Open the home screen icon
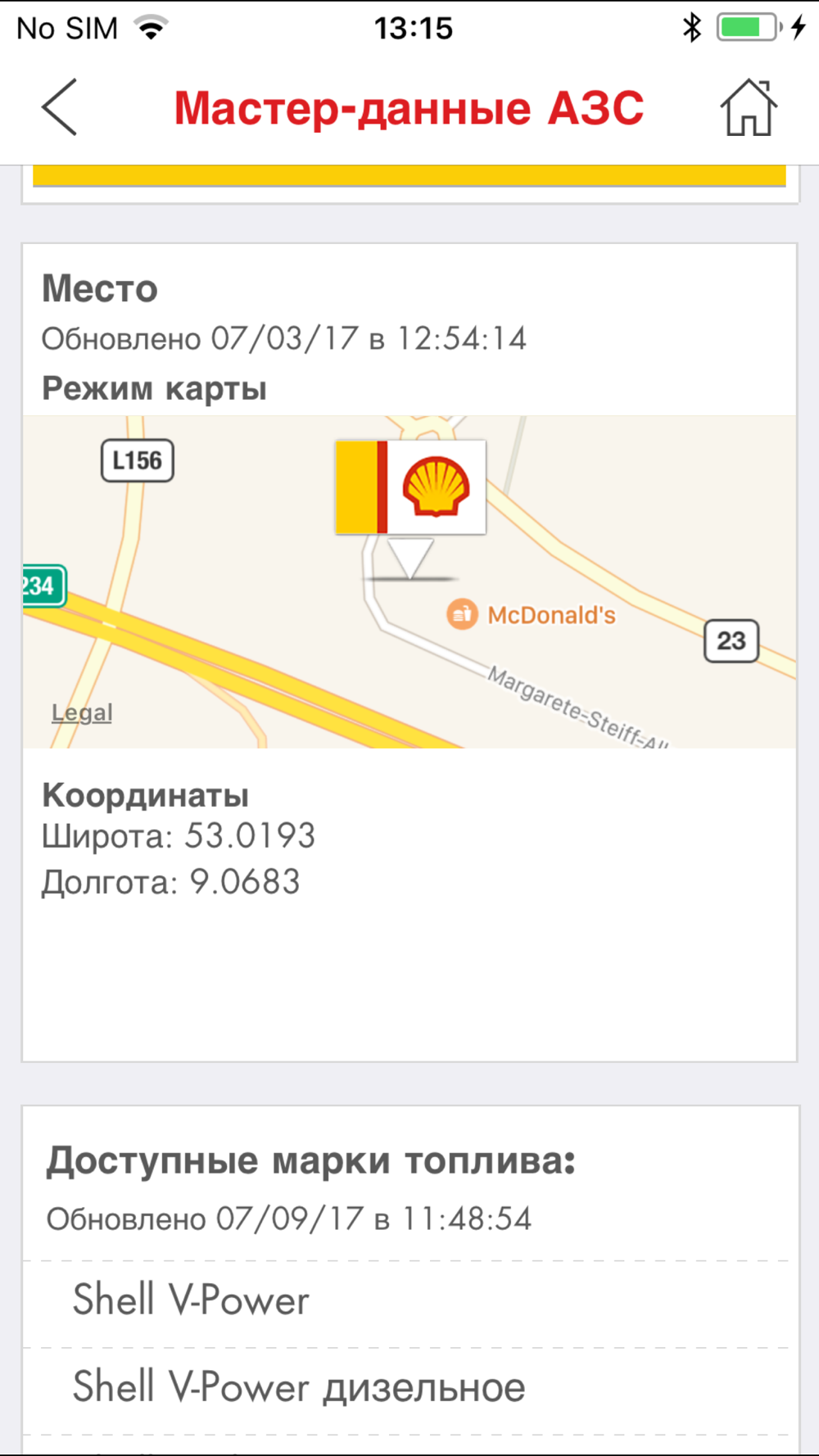Image resolution: width=819 pixels, height=1456 pixels. [x=749, y=107]
